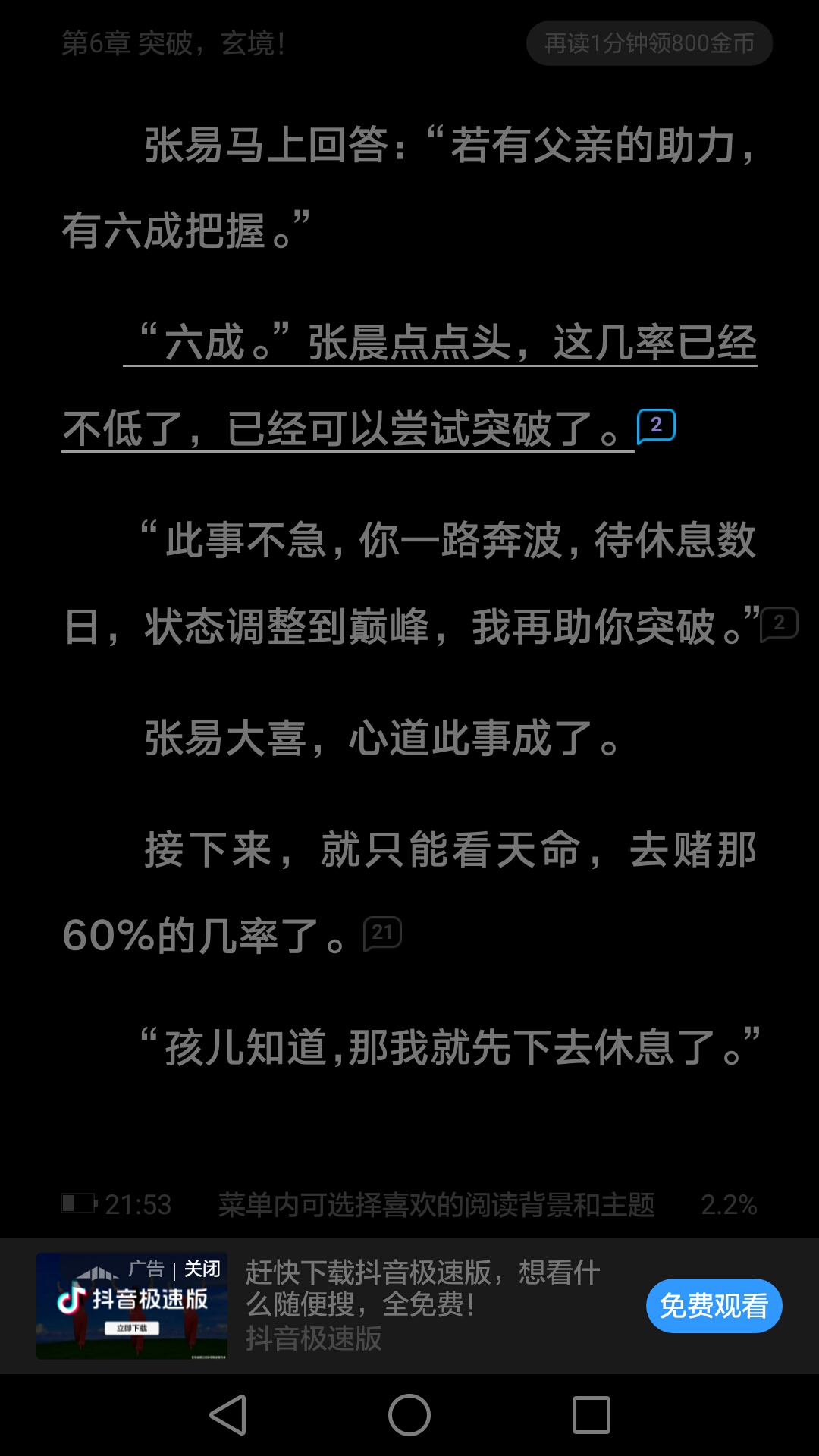Tap the 再读1分钟领800金币 reward pill
The height and width of the screenshot is (1456, 819).
649,43
